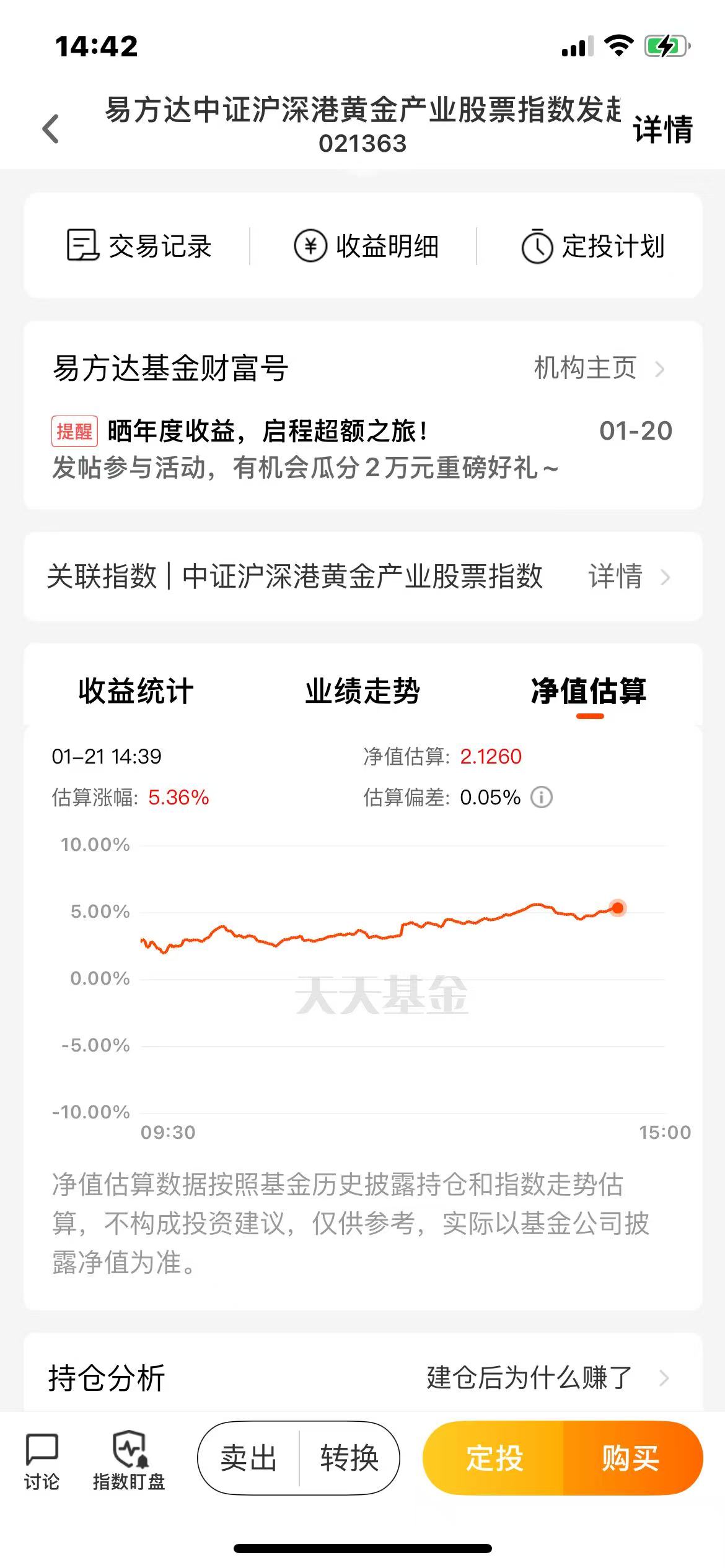Go back using the top-left arrow
The width and height of the screenshot is (725, 1568).
click(51, 129)
